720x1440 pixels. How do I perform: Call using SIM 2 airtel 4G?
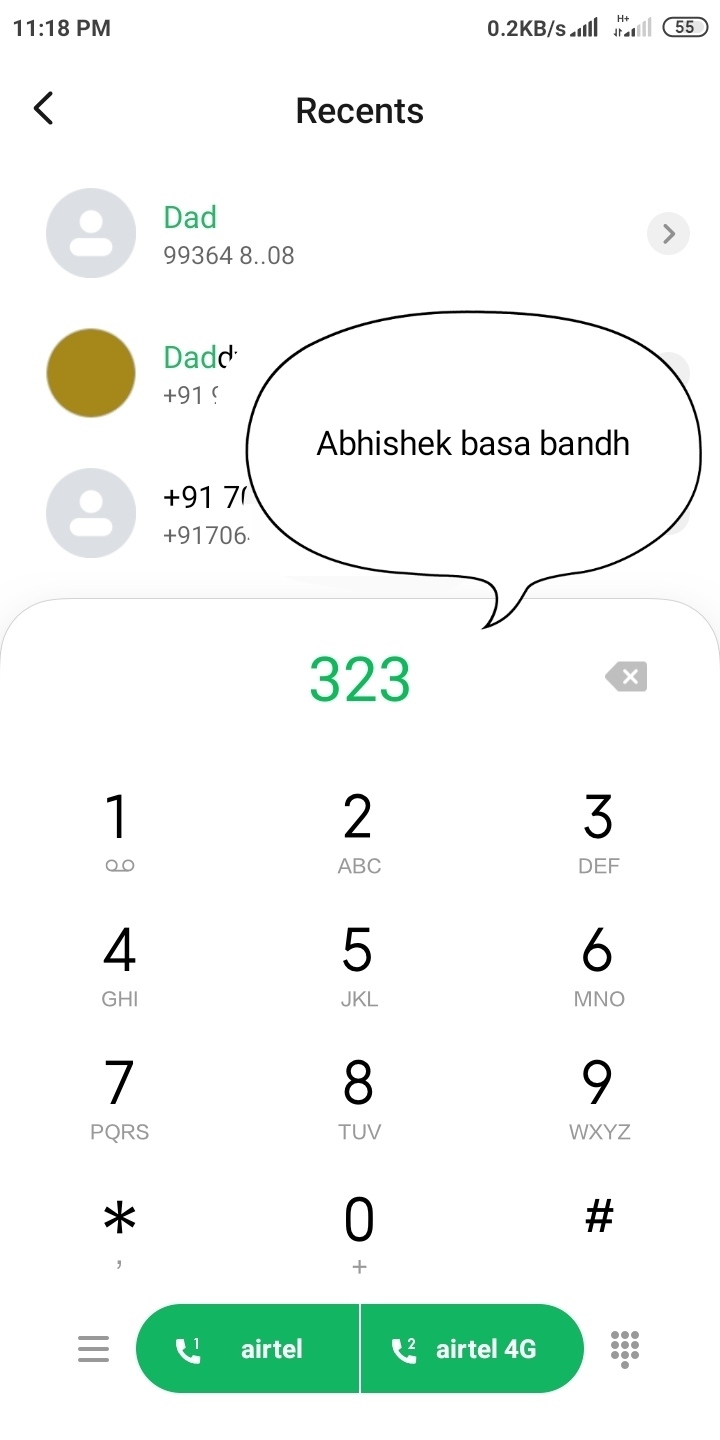point(470,1349)
